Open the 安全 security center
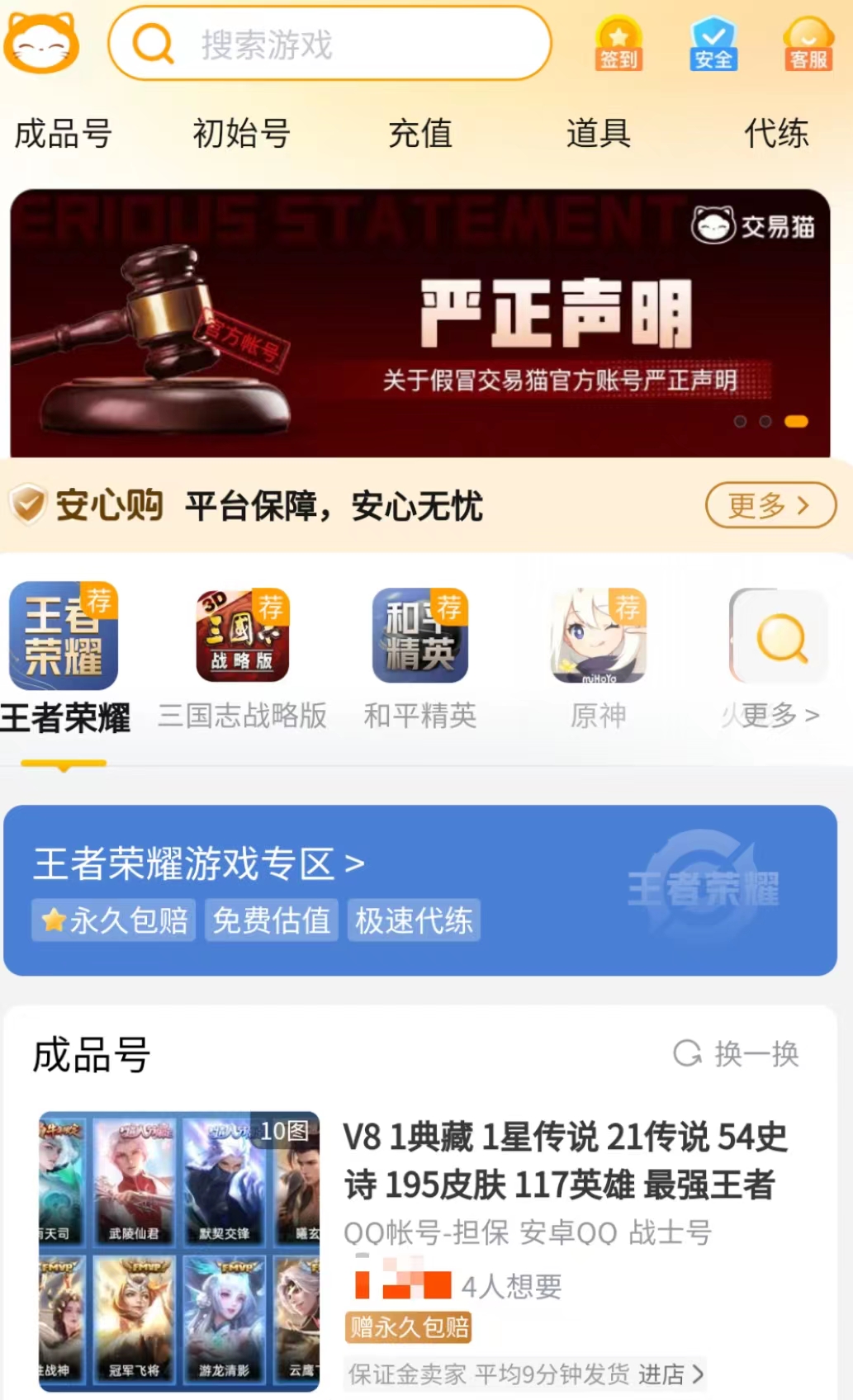This screenshot has height=1400, width=853. (713, 43)
